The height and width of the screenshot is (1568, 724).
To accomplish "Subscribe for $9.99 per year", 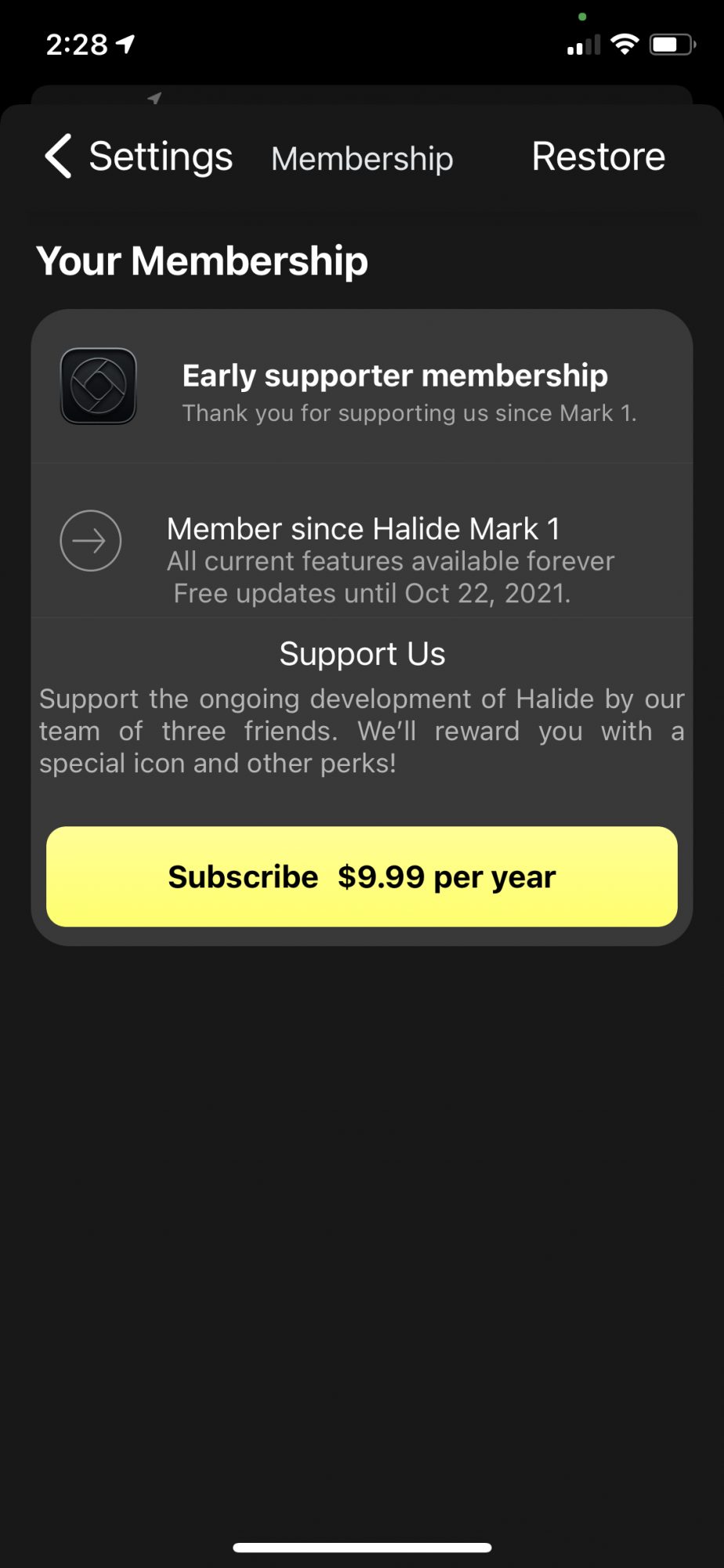I will coord(362,877).
